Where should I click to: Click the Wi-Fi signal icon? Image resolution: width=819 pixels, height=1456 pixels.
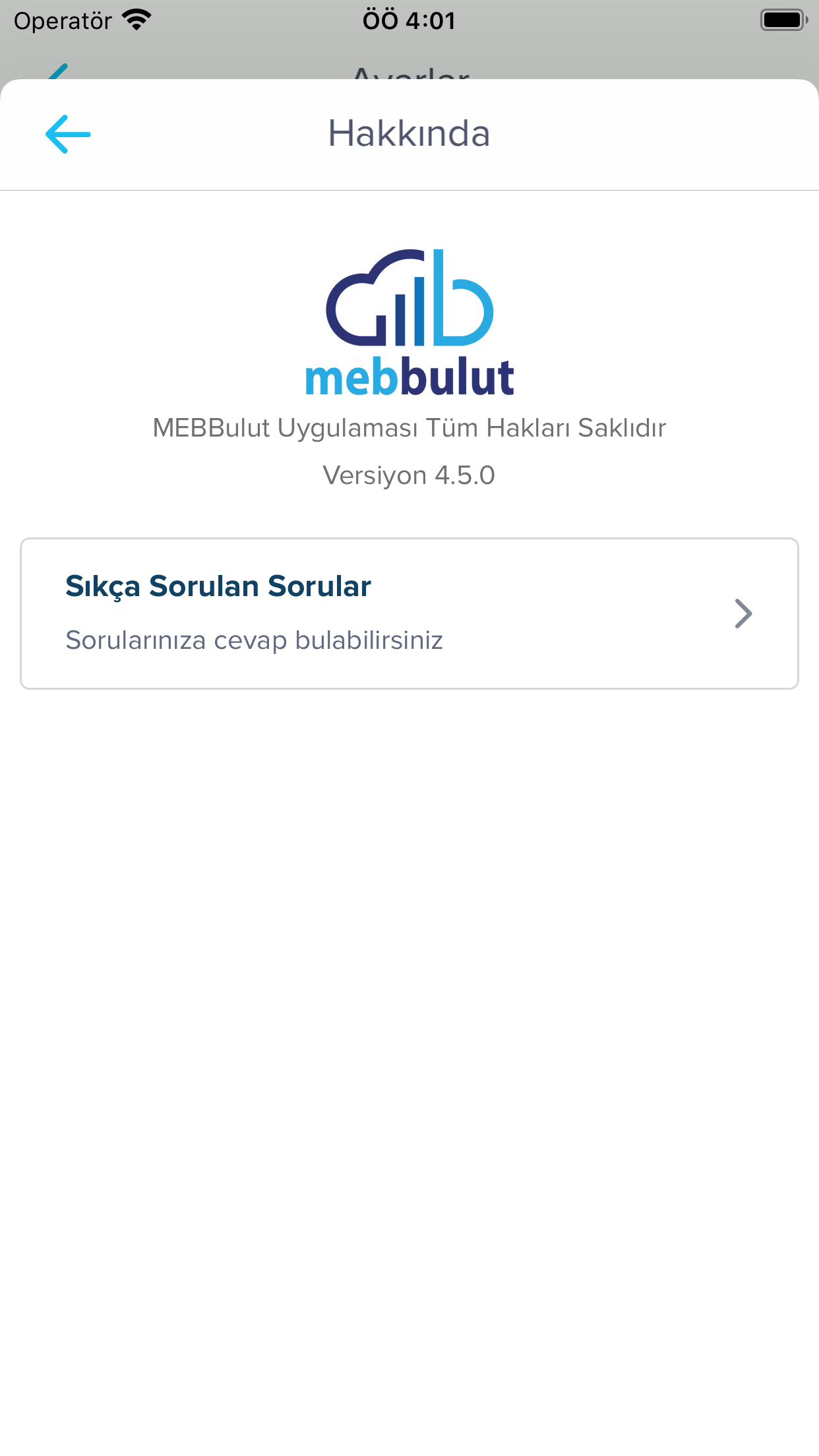click(136, 19)
